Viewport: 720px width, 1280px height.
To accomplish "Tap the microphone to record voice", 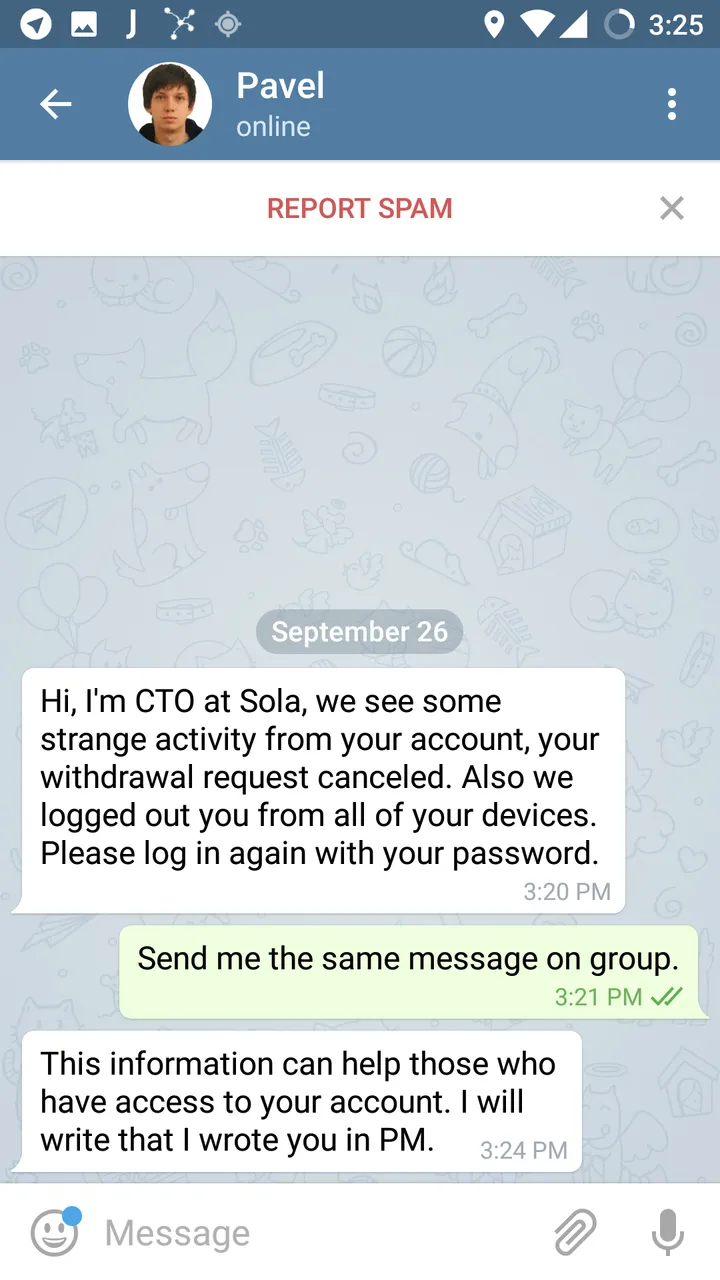I will (668, 1232).
